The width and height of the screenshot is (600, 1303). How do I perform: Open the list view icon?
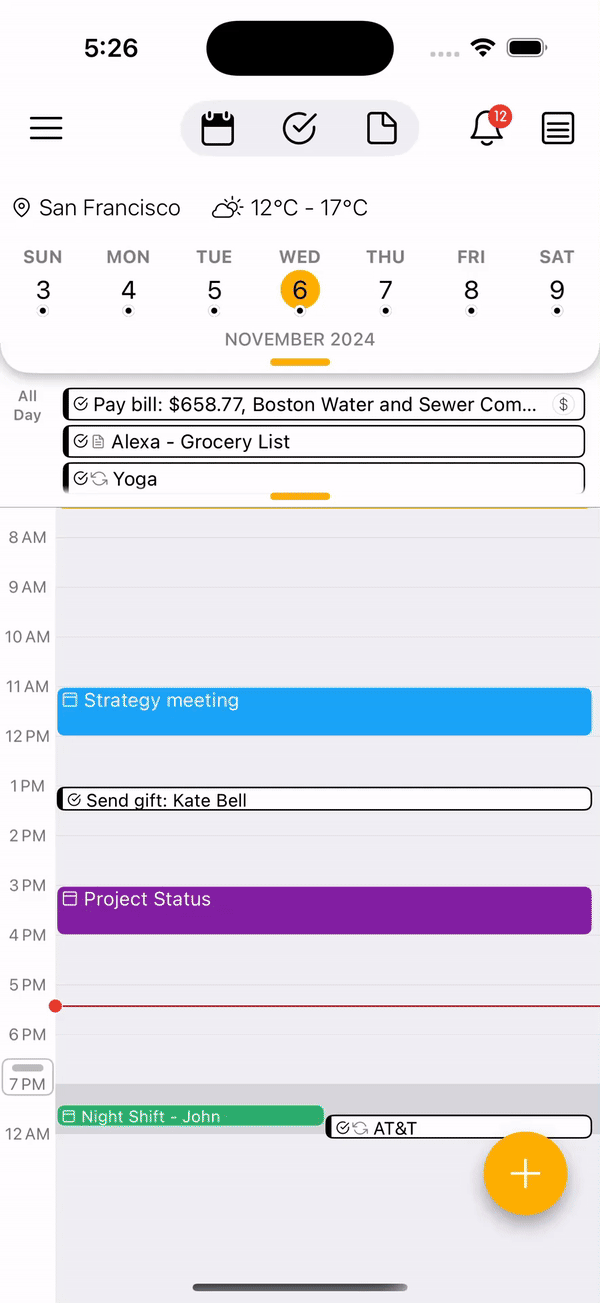click(558, 128)
